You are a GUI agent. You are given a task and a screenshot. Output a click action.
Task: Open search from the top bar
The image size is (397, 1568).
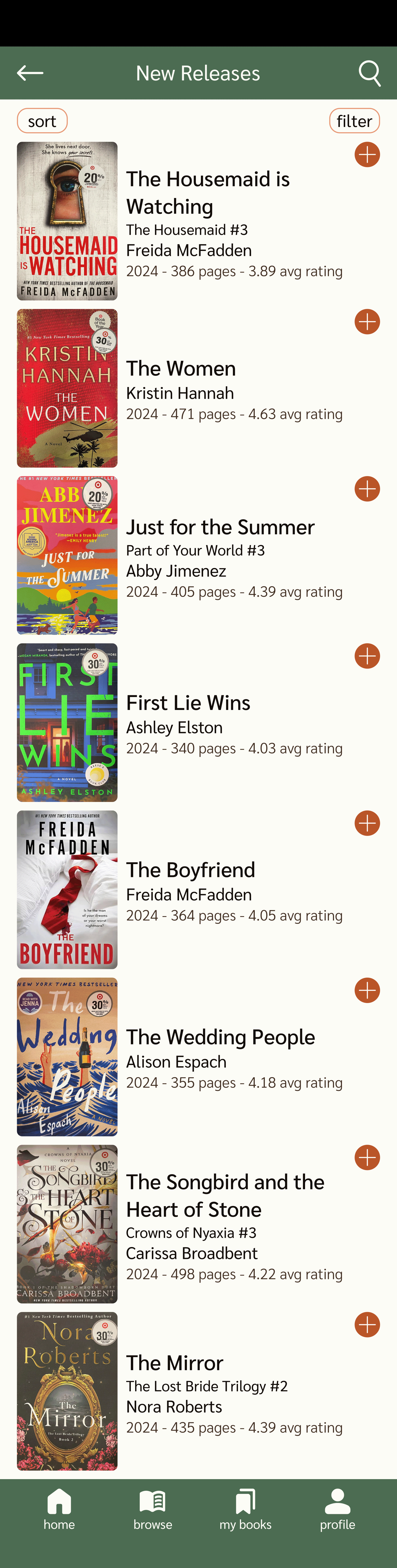369,73
